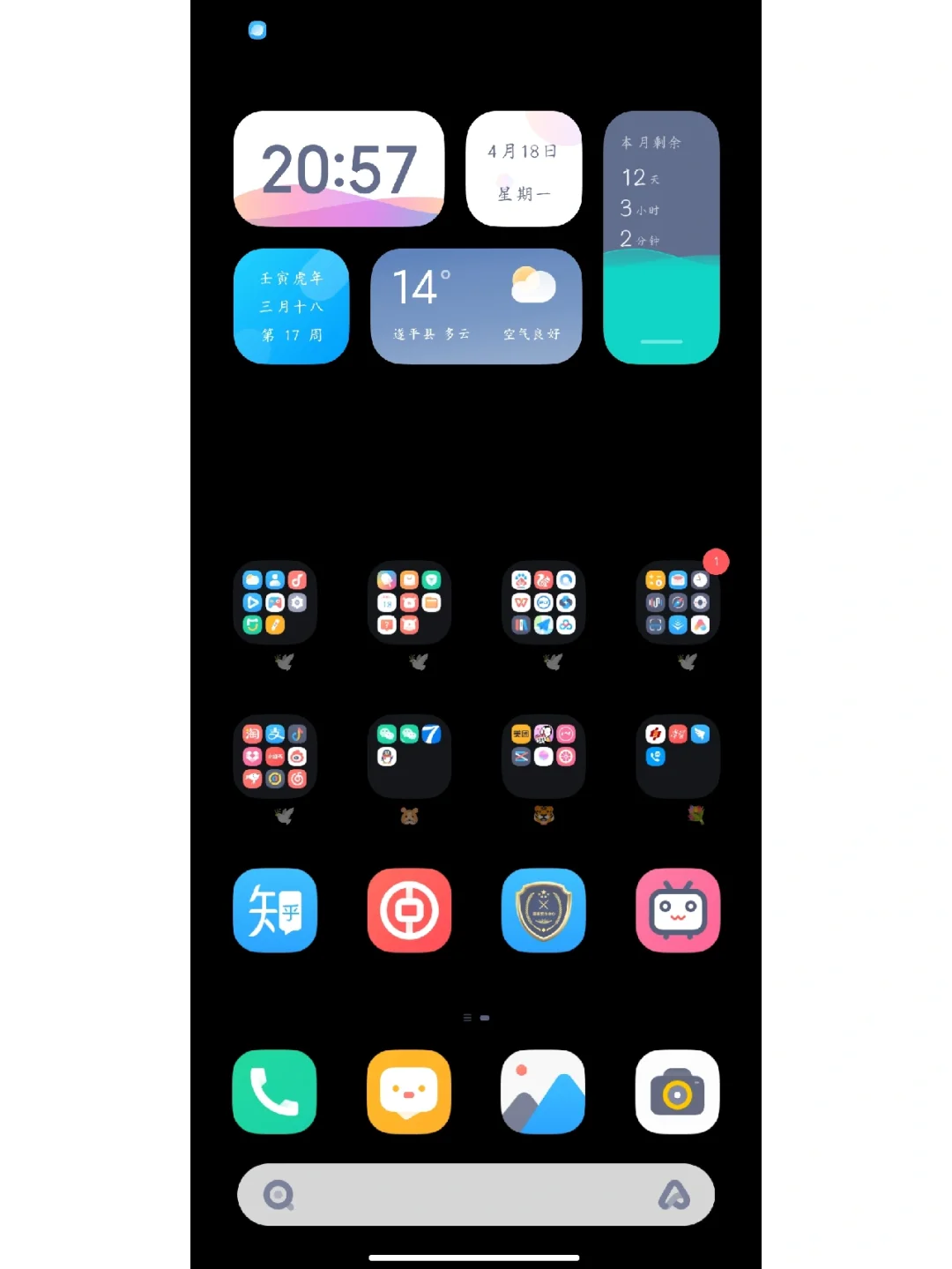
Task: Open the blue shield badge app
Action: 543,910
